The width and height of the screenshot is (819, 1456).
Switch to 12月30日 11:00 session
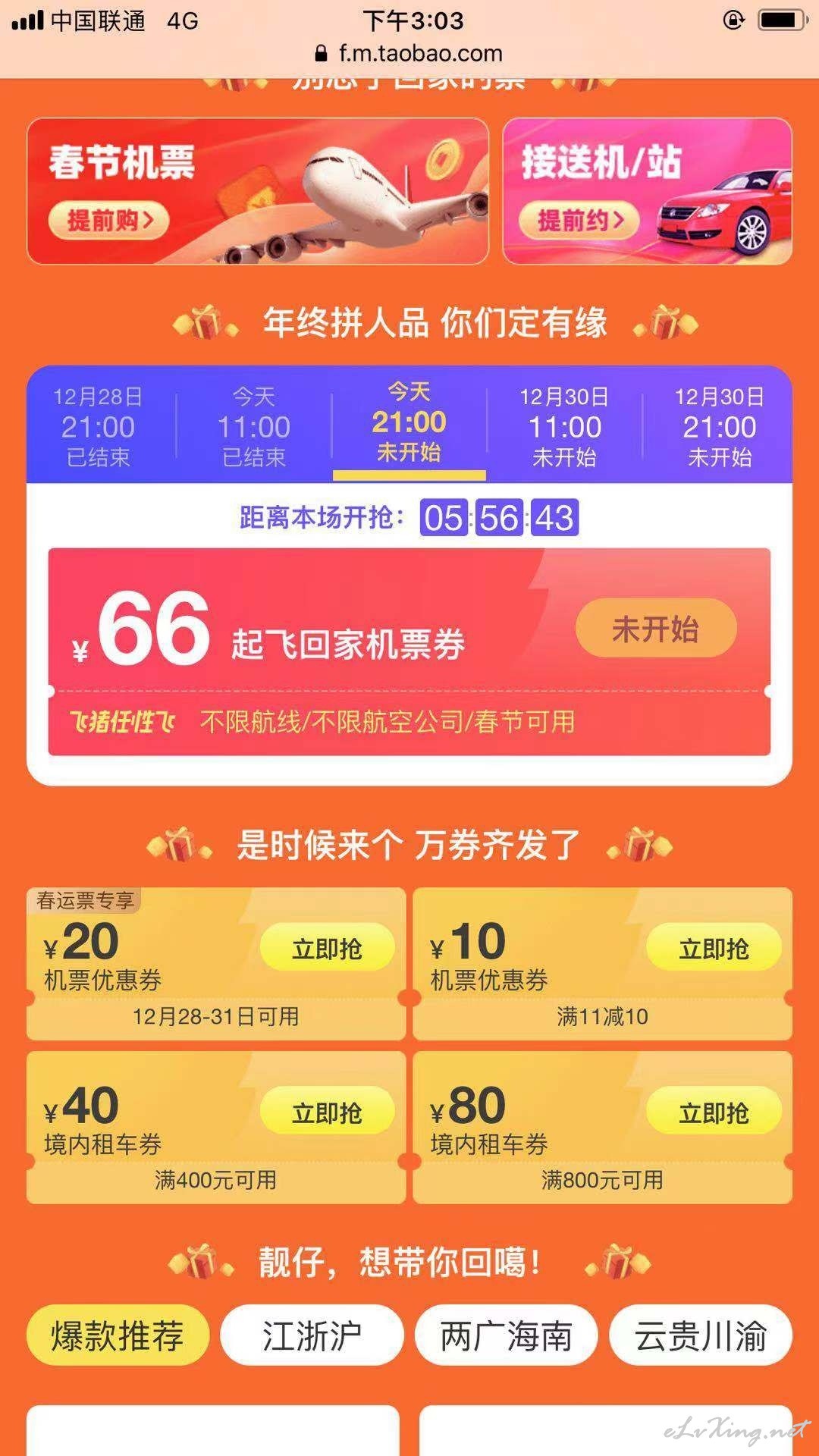(564, 426)
